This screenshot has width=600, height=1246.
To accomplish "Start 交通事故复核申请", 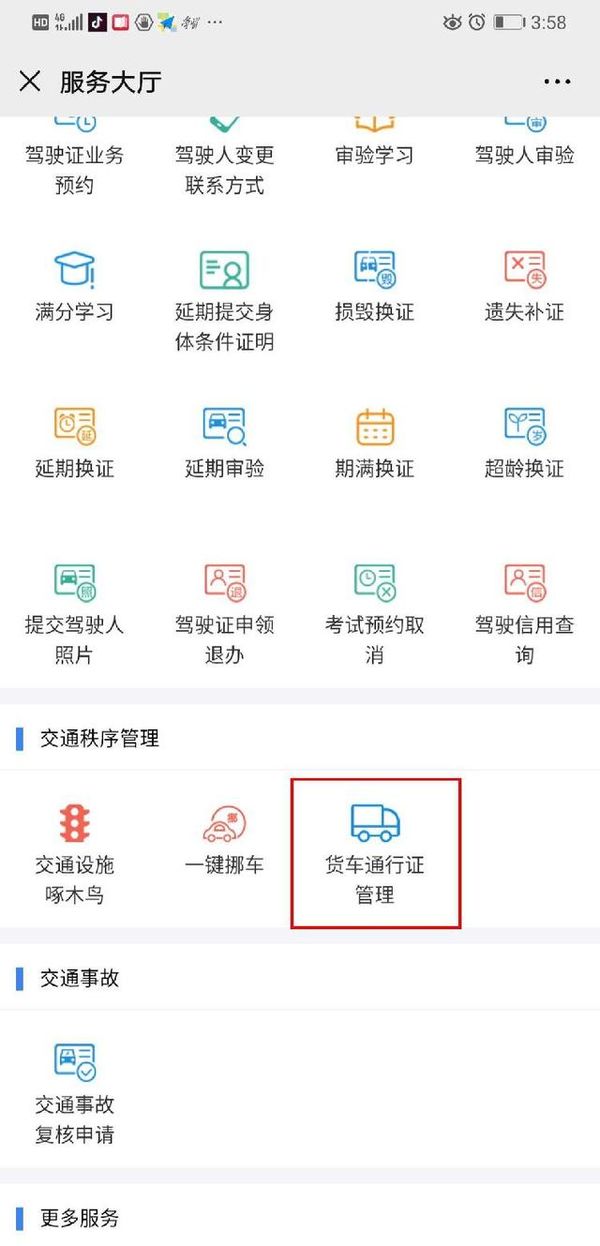I will tap(75, 1090).
